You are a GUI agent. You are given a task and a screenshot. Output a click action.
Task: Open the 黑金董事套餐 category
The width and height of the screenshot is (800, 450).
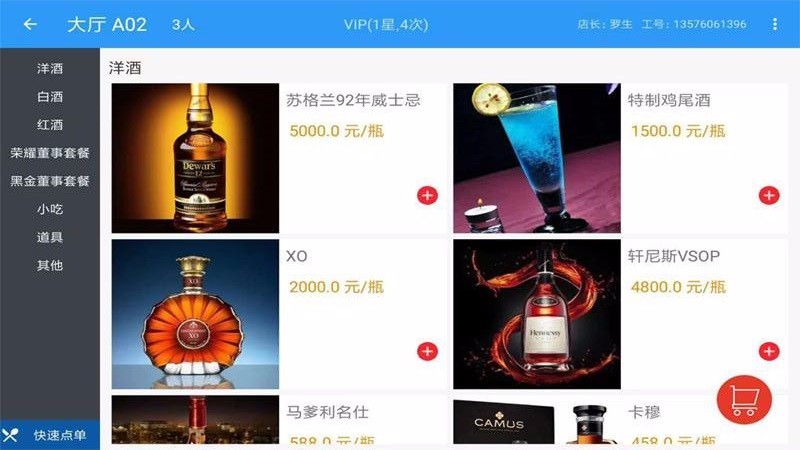coord(50,181)
